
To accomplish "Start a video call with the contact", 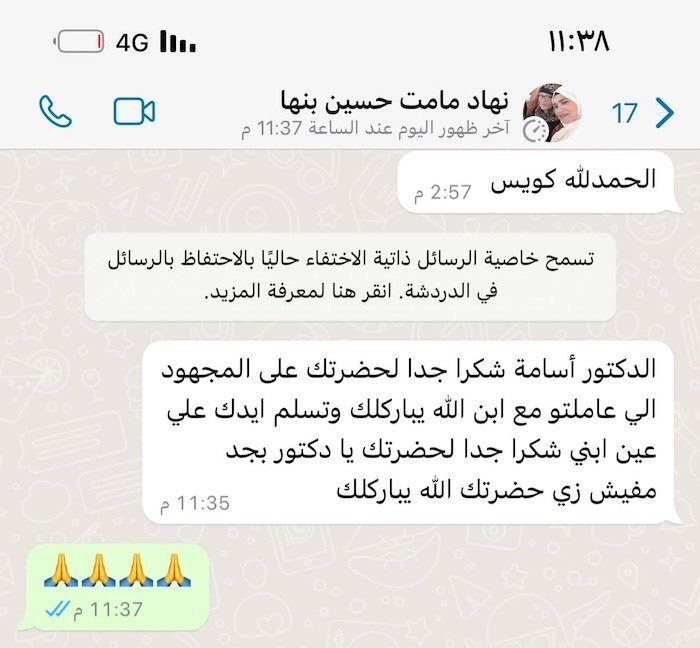I will [134, 111].
